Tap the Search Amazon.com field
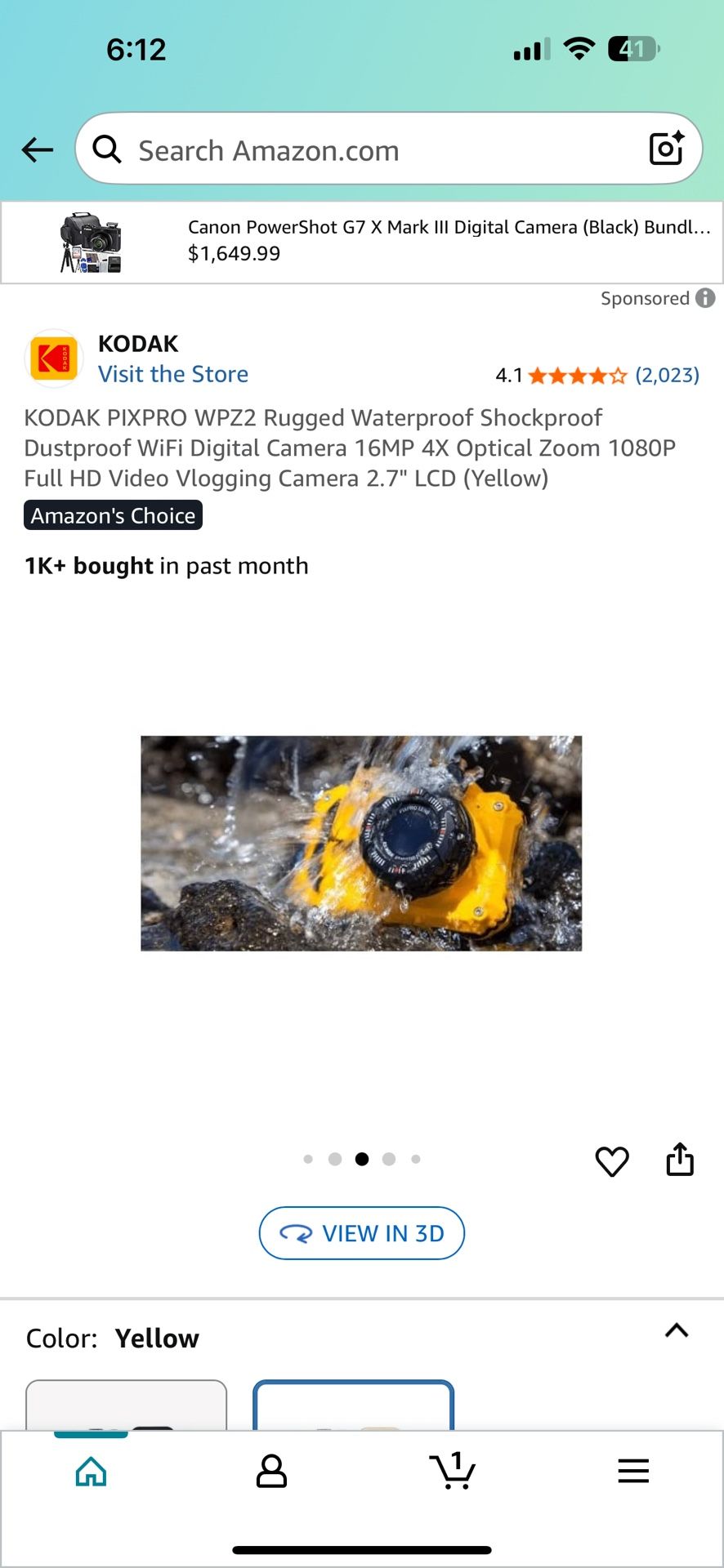This screenshot has width=724, height=1568. [x=327, y=149]
